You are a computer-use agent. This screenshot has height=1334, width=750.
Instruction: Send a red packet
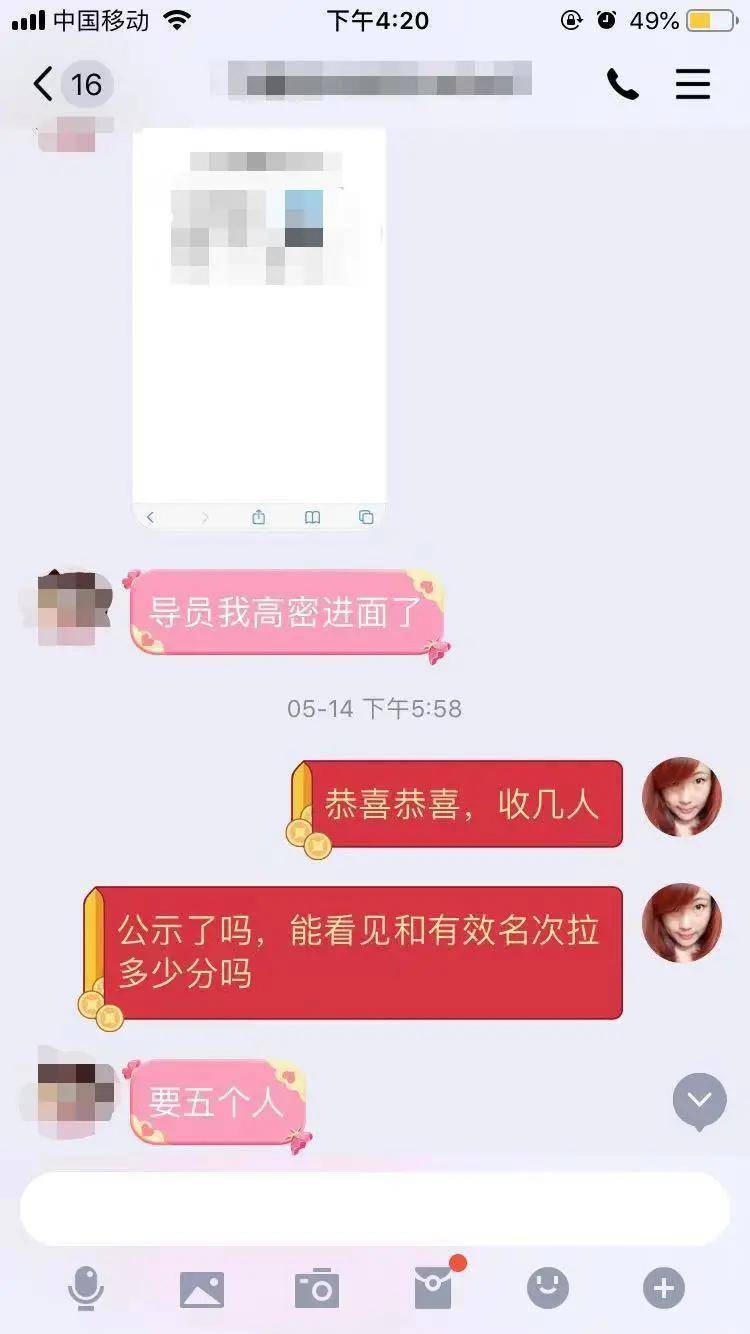click(433, 1289)
